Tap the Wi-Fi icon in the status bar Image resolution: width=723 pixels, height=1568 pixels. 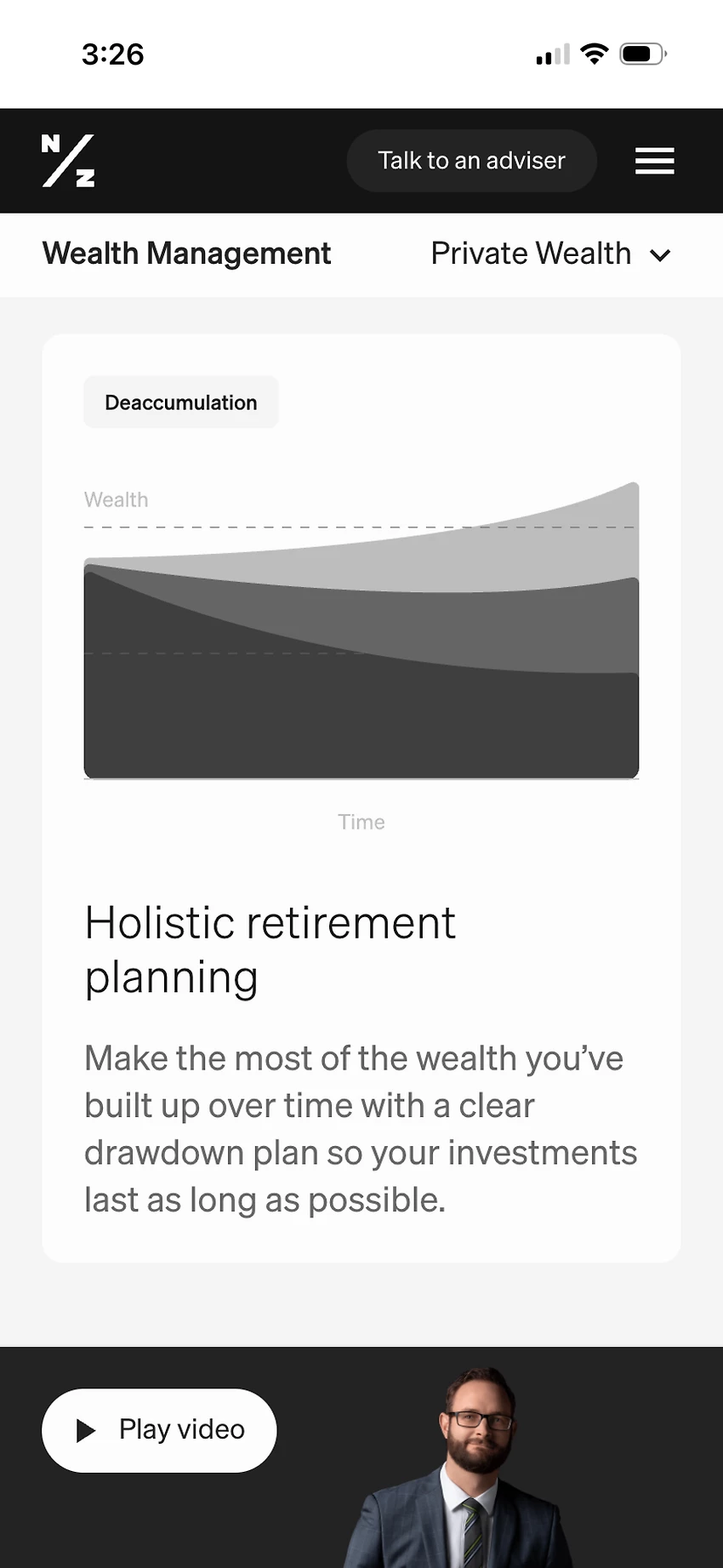coord(595,54)
